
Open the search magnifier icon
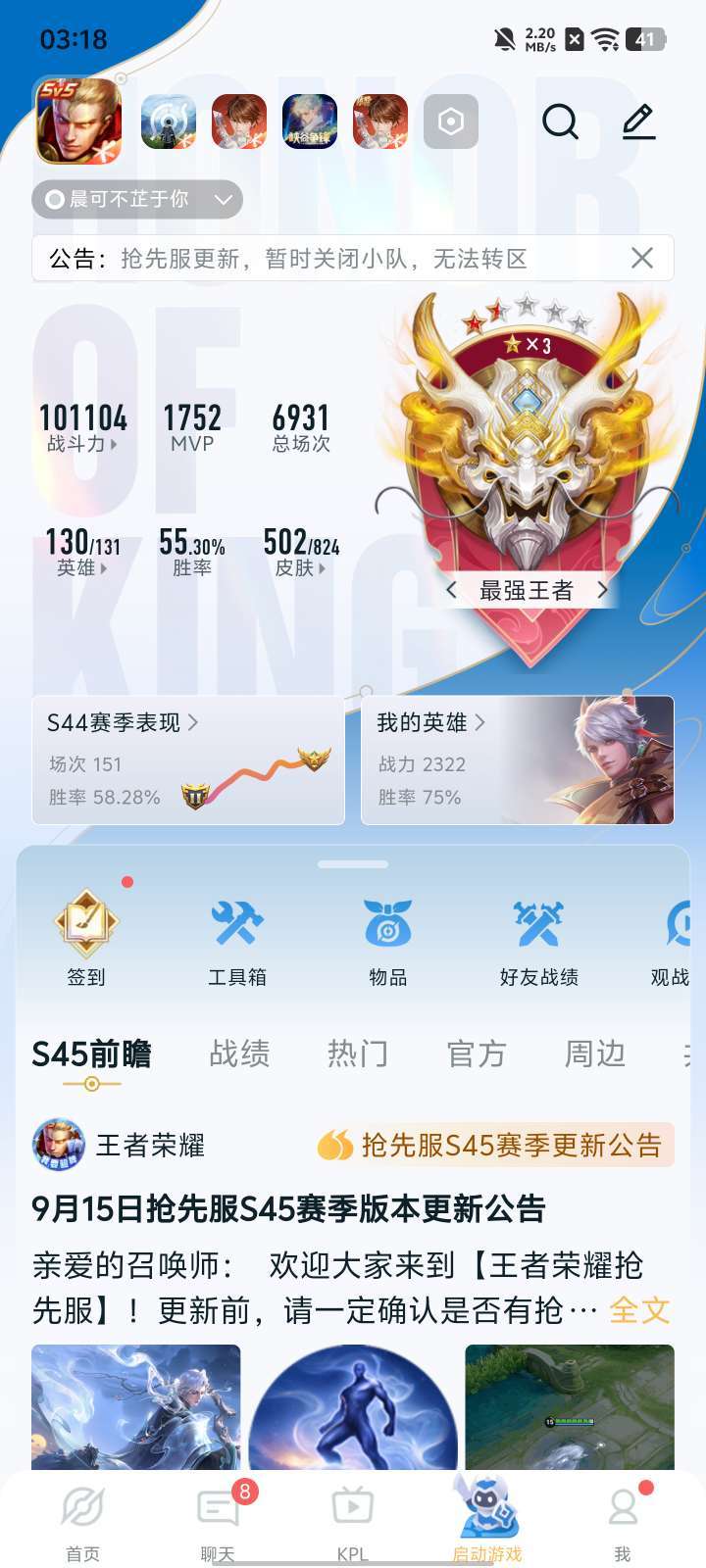tap(560, 122)
